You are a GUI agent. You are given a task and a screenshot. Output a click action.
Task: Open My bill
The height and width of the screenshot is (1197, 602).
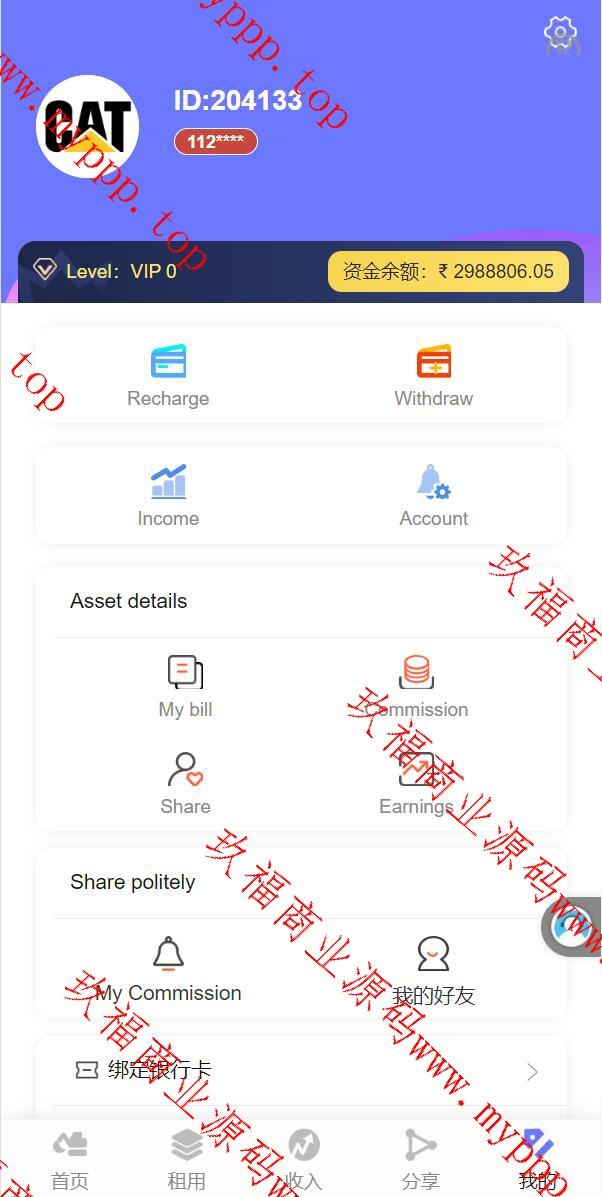point(185,686)
